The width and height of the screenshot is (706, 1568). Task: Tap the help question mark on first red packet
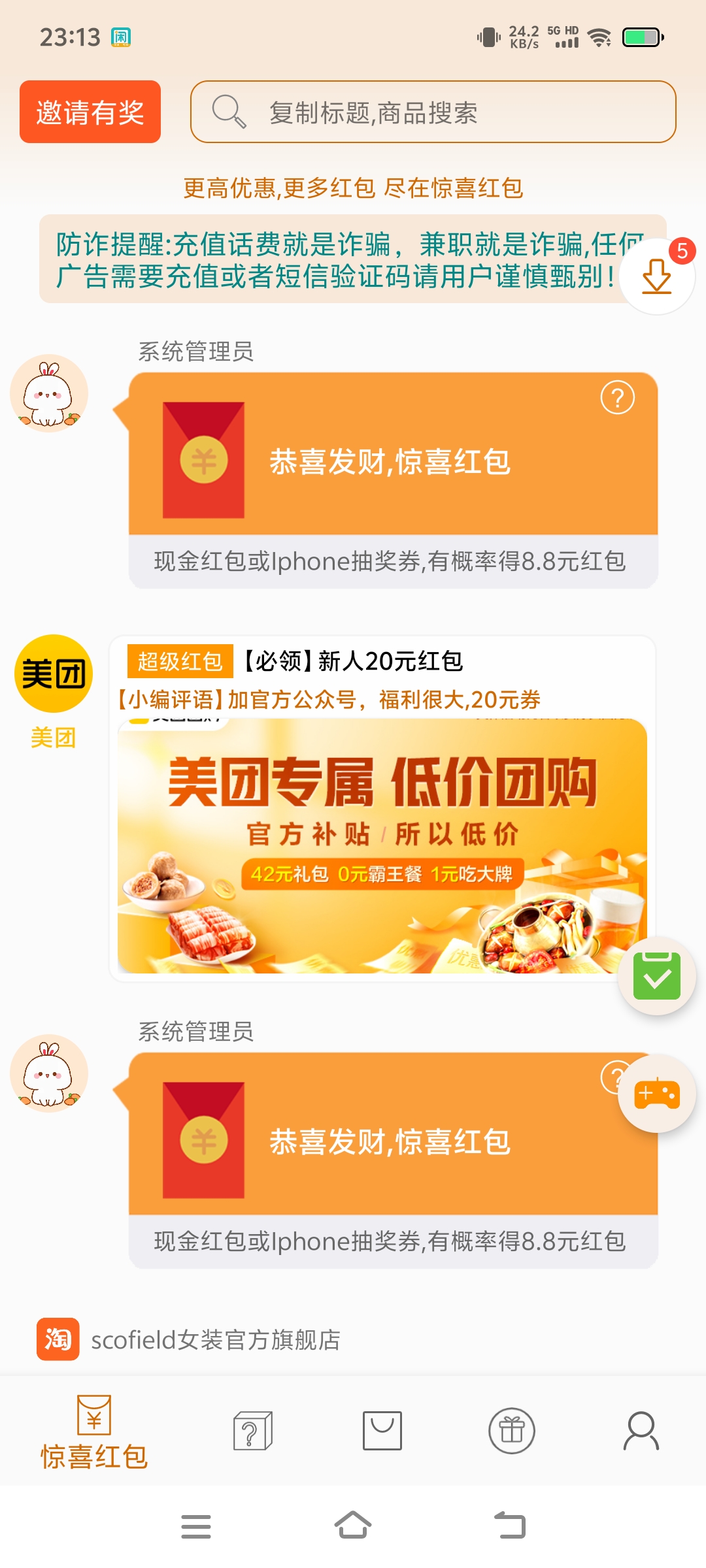point(617,397)
